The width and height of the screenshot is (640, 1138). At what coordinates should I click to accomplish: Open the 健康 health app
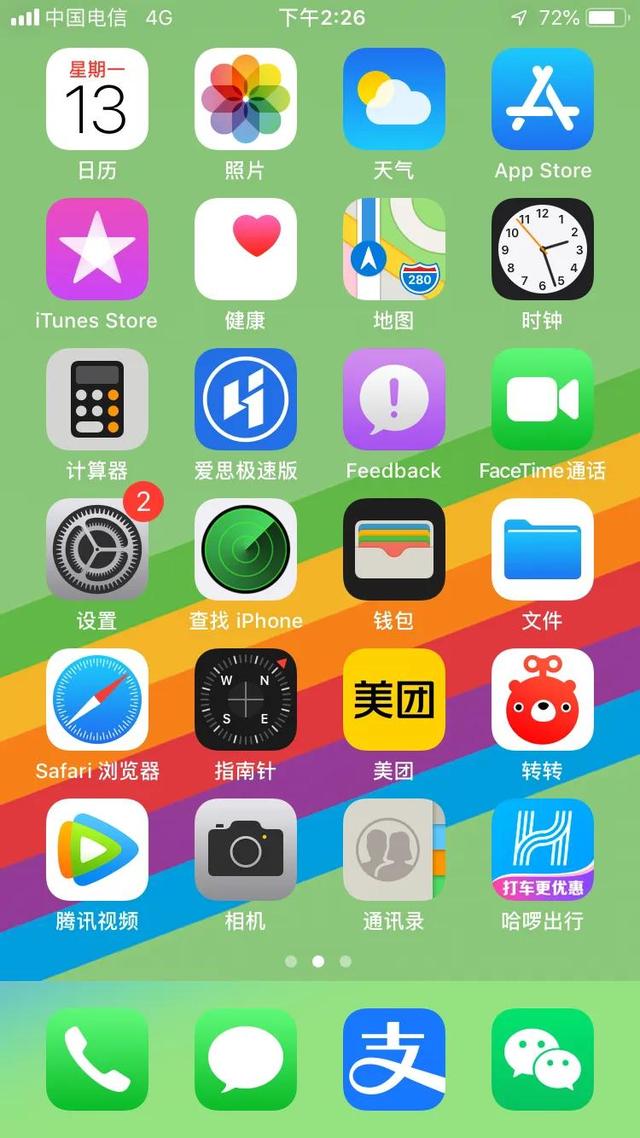245,249
